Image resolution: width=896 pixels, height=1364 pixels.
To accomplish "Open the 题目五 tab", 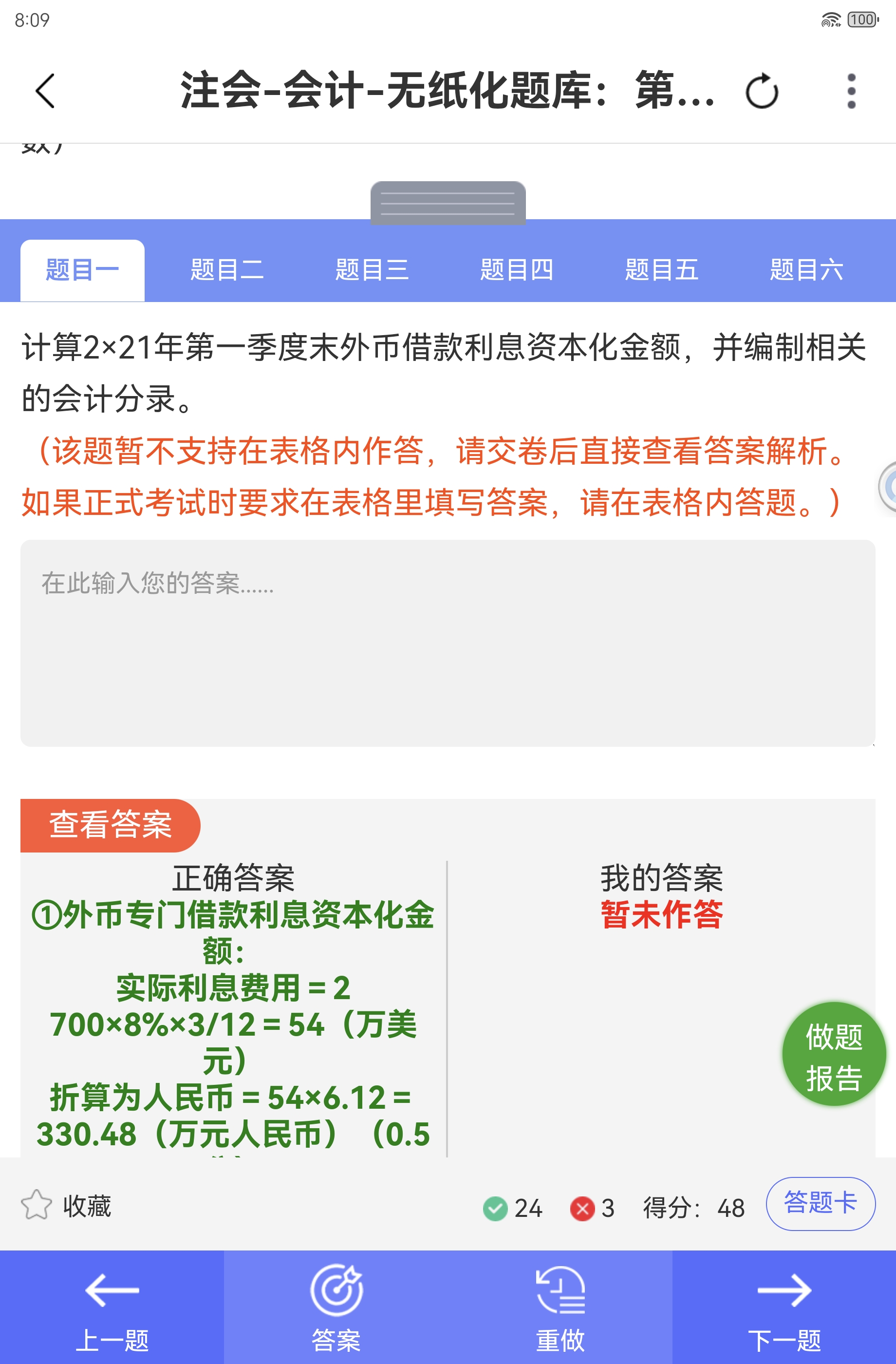I will coord(662,270).
